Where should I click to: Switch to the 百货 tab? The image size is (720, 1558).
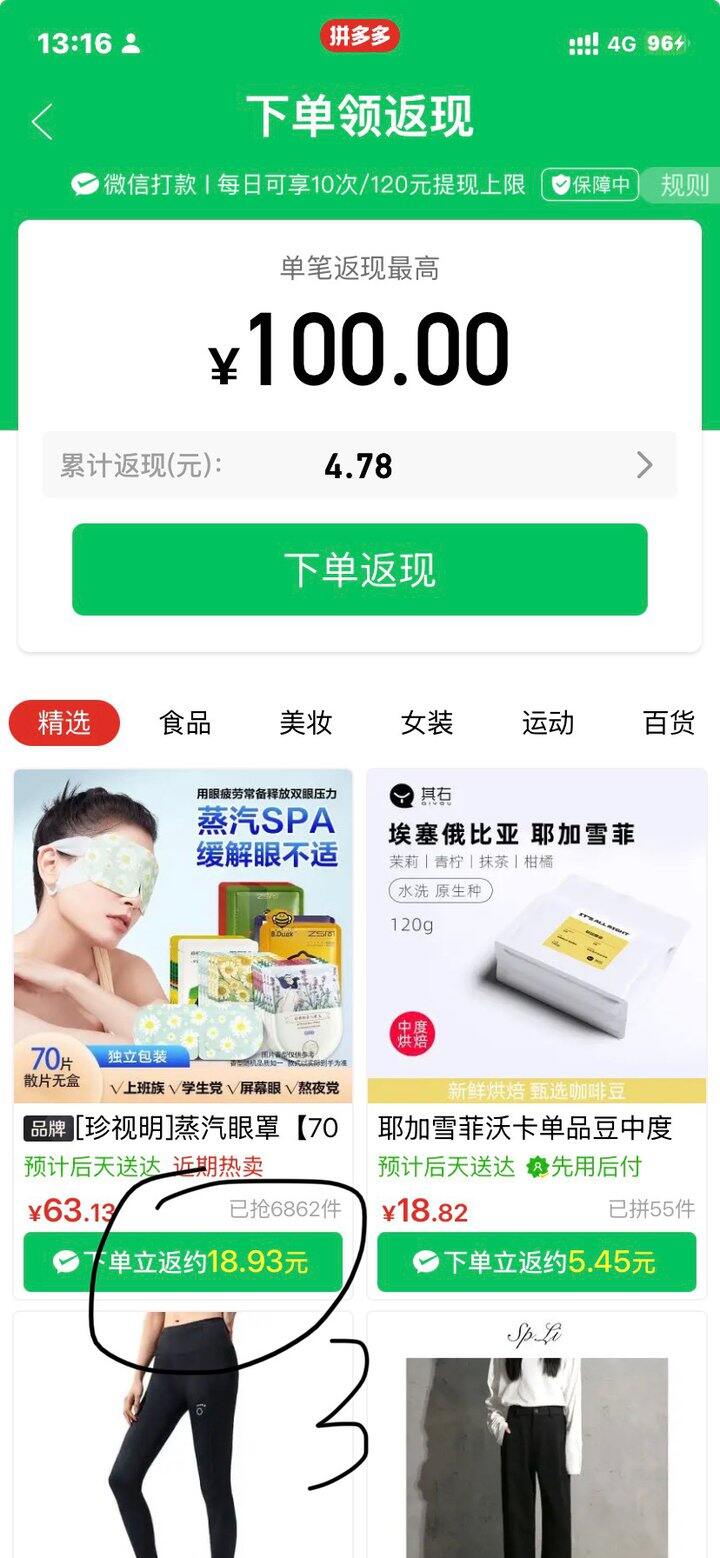point(668,722)
